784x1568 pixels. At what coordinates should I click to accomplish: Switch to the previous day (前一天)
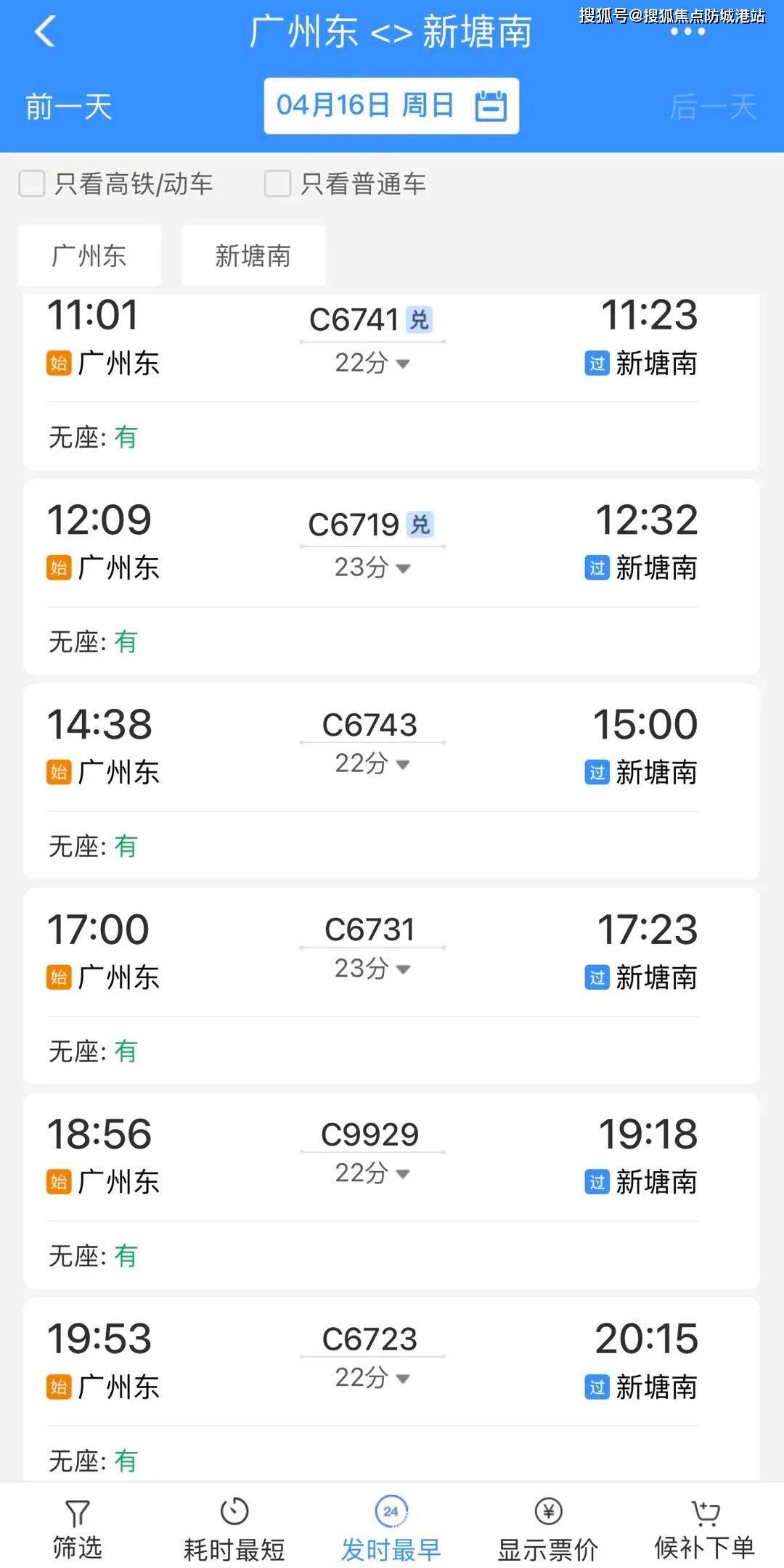pyautogui.click(x=69, y=107)
